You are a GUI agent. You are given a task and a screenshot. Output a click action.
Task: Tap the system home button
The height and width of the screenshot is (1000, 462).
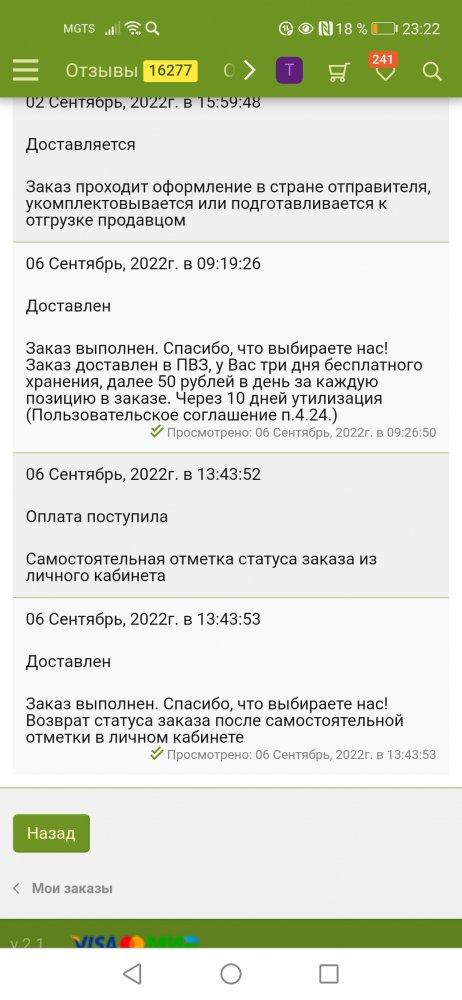[231, 973]
